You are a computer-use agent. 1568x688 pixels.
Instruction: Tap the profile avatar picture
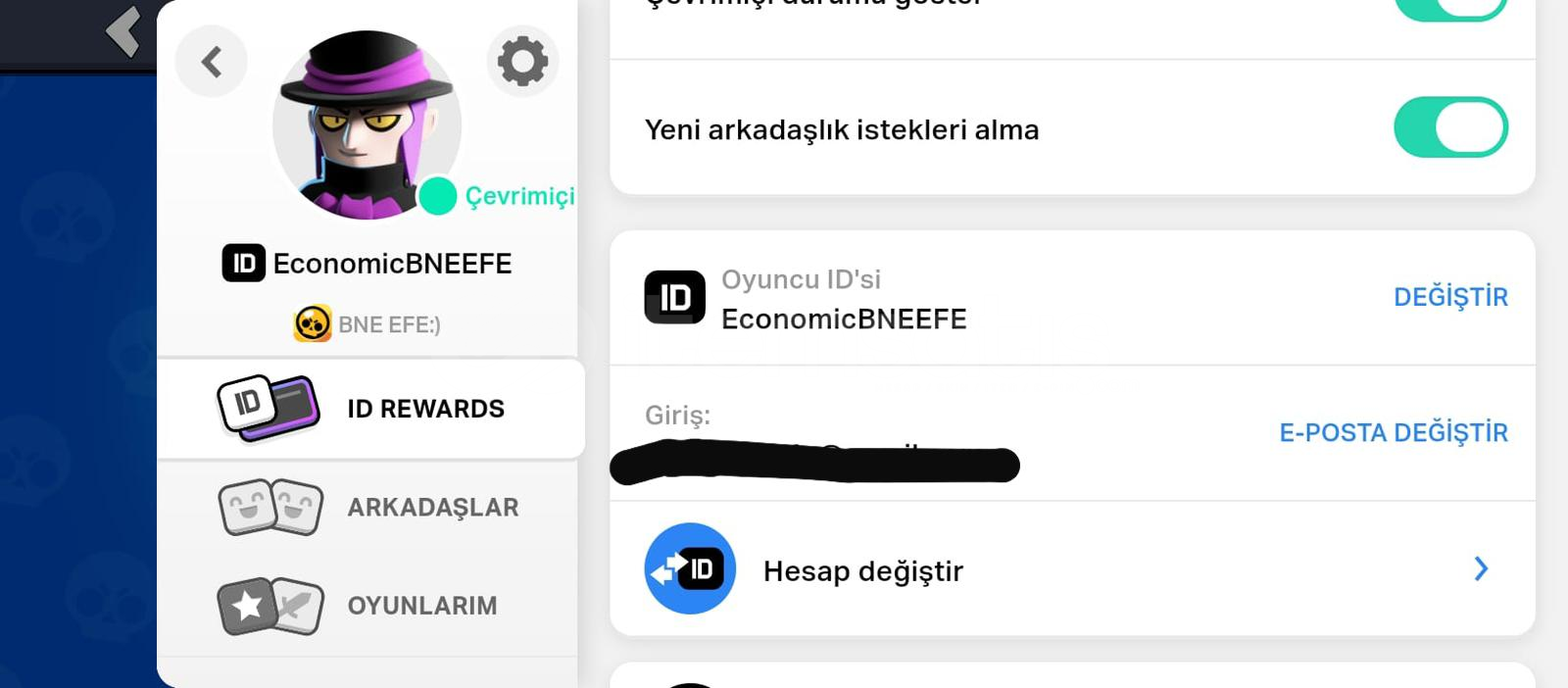pyautogui.click(x=367, y=124)
